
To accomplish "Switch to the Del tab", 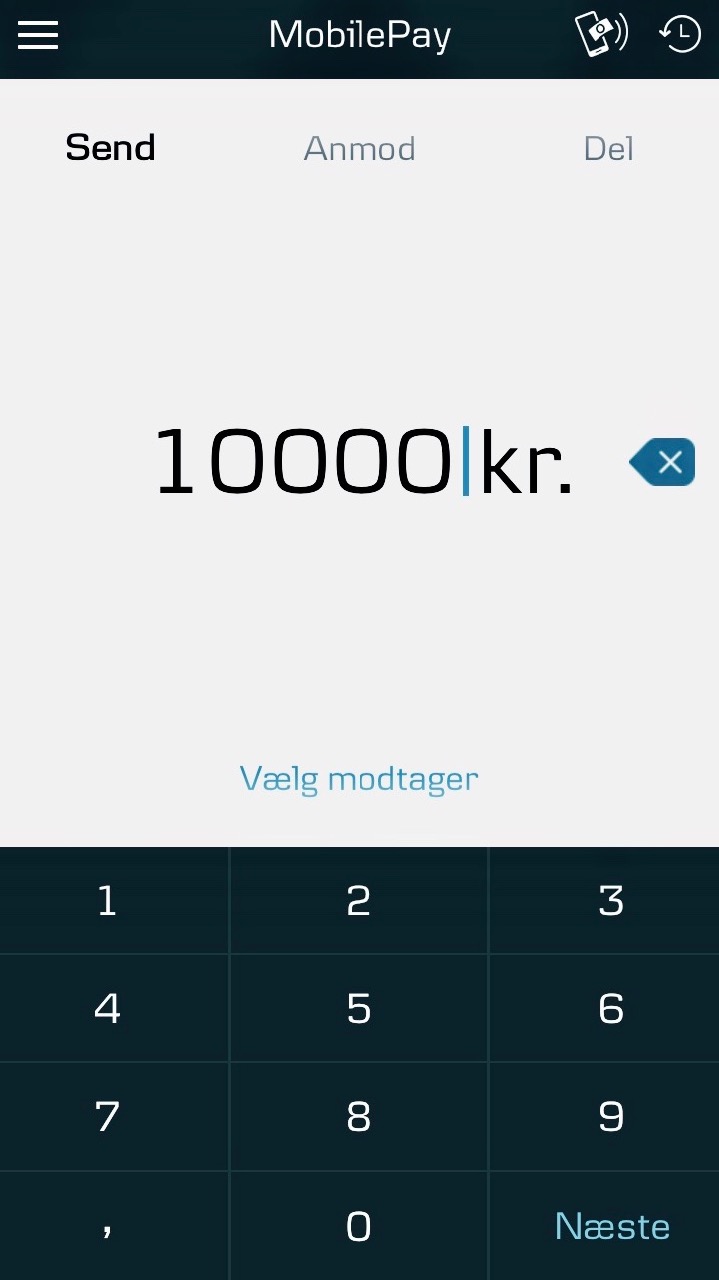I will pos(608,148).
